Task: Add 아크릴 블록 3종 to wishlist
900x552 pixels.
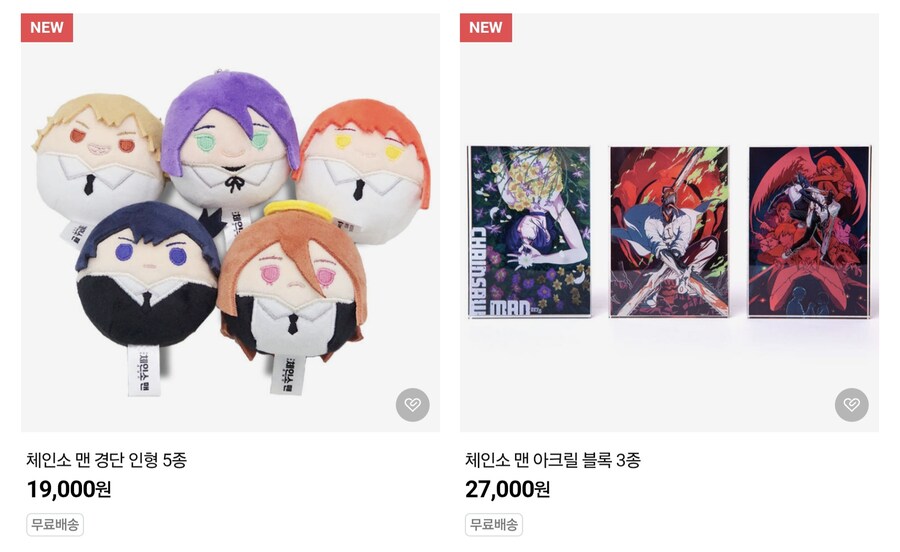Action: click(851, 404)
